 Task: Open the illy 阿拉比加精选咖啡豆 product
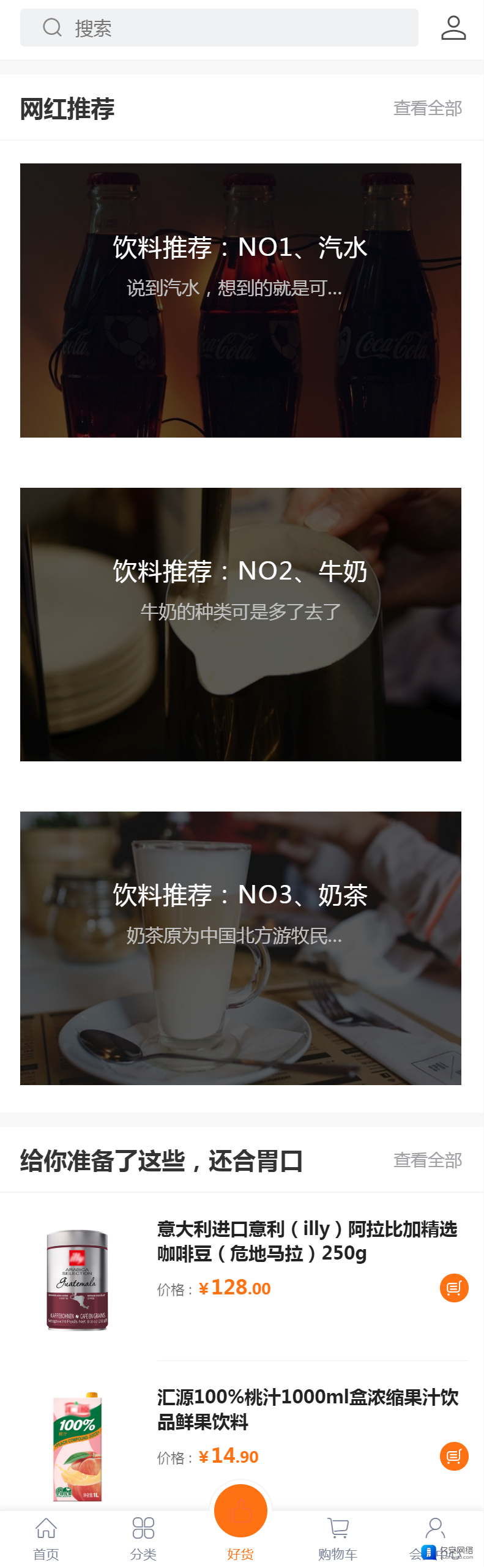coord(307,1241)
